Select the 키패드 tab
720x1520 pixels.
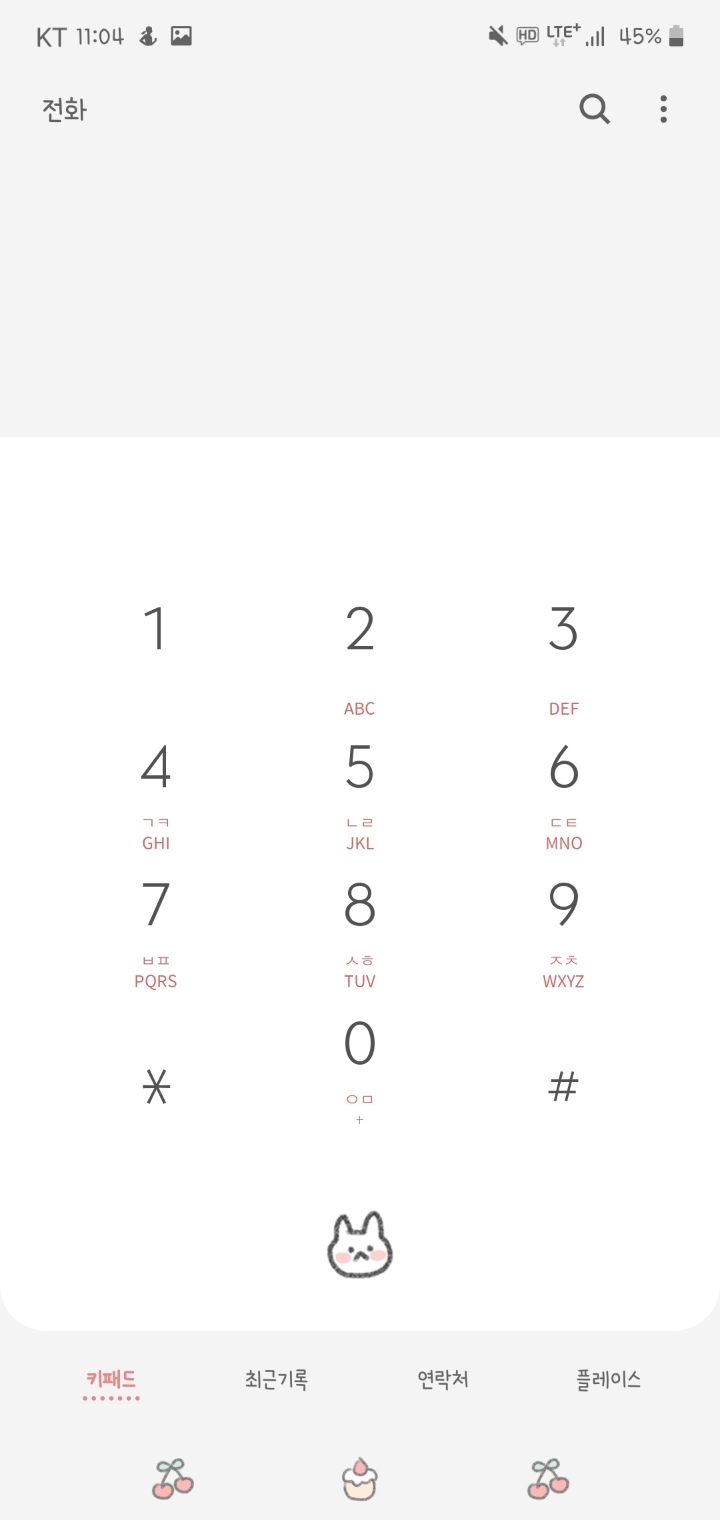pyautogui.click(x=111, y=1380)
